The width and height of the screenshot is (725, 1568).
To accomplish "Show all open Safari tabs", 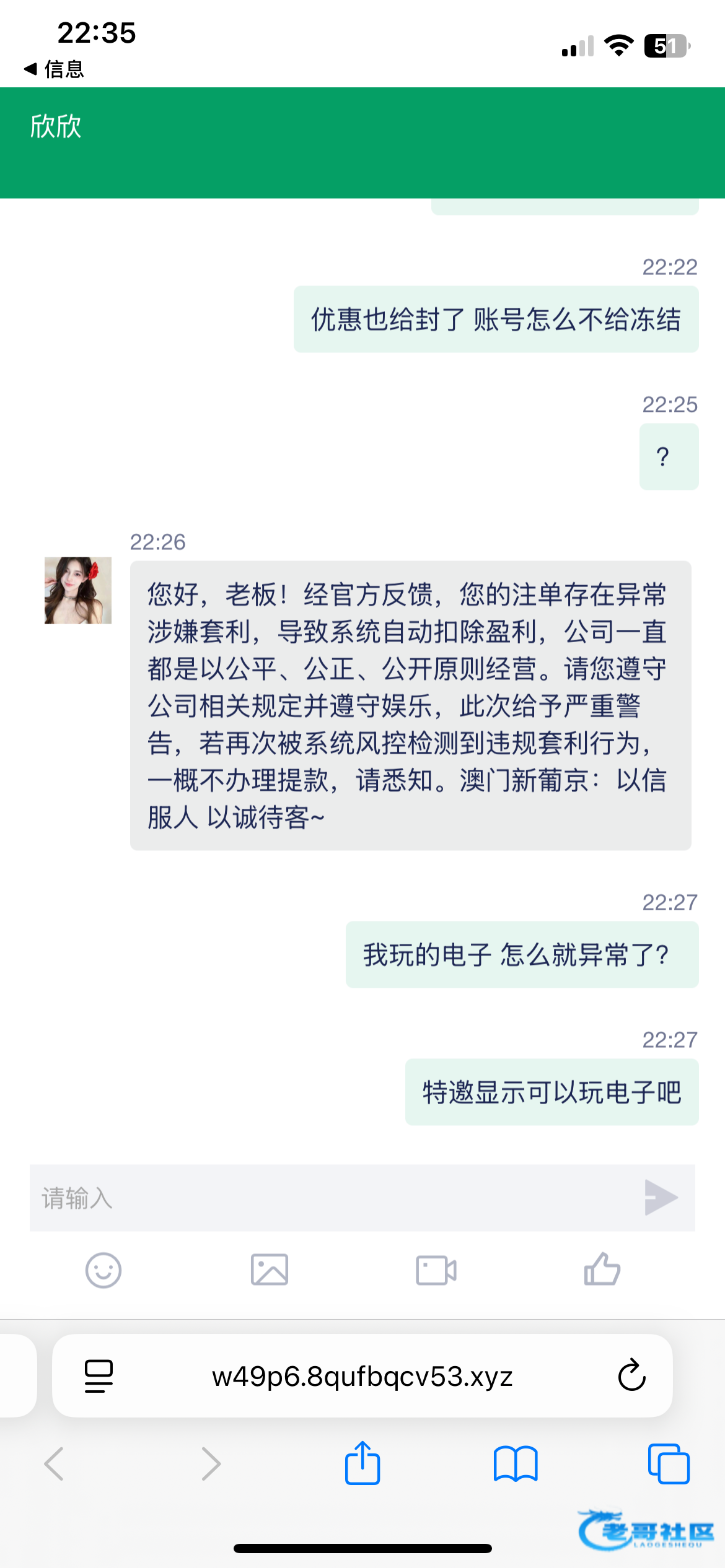I will click(668, 1464).
